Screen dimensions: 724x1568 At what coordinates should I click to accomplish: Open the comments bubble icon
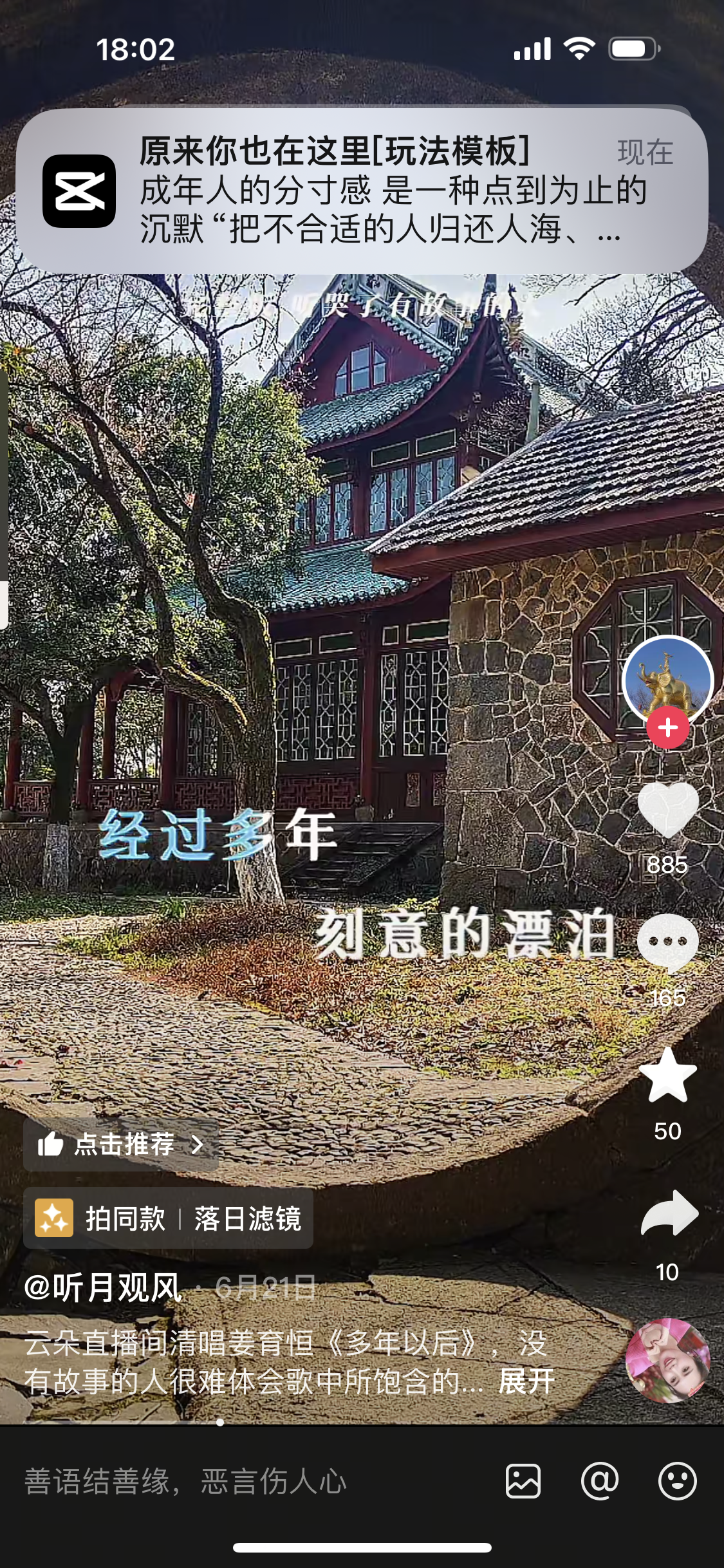point(667,942)
